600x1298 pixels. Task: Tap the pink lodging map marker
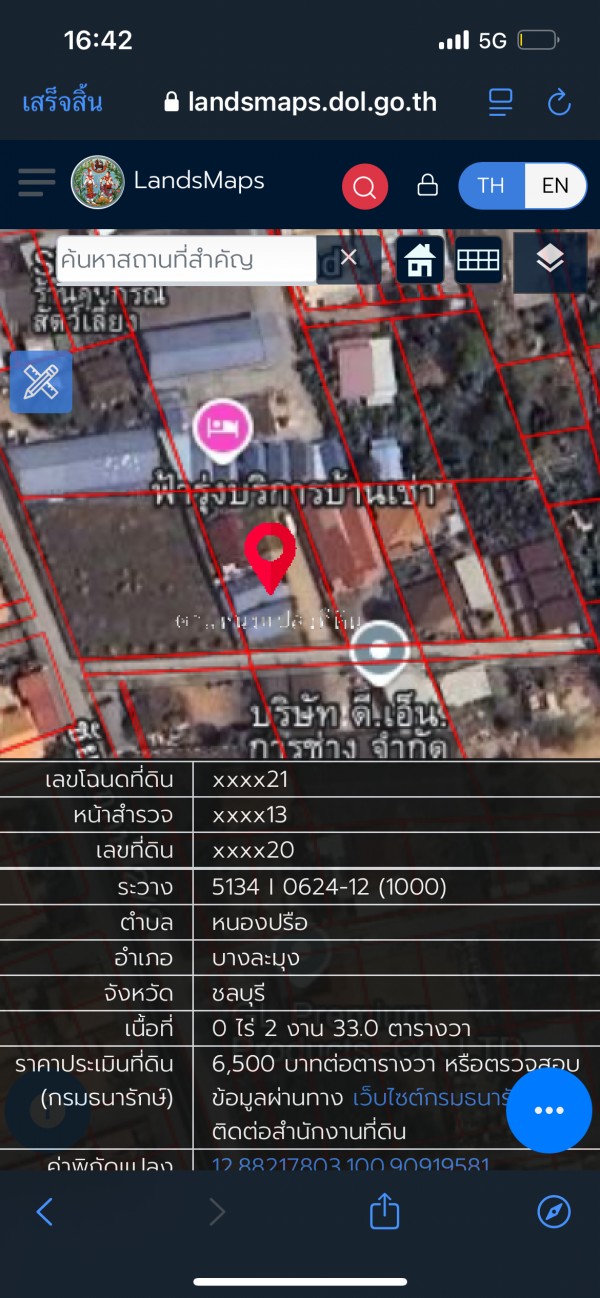222,427
